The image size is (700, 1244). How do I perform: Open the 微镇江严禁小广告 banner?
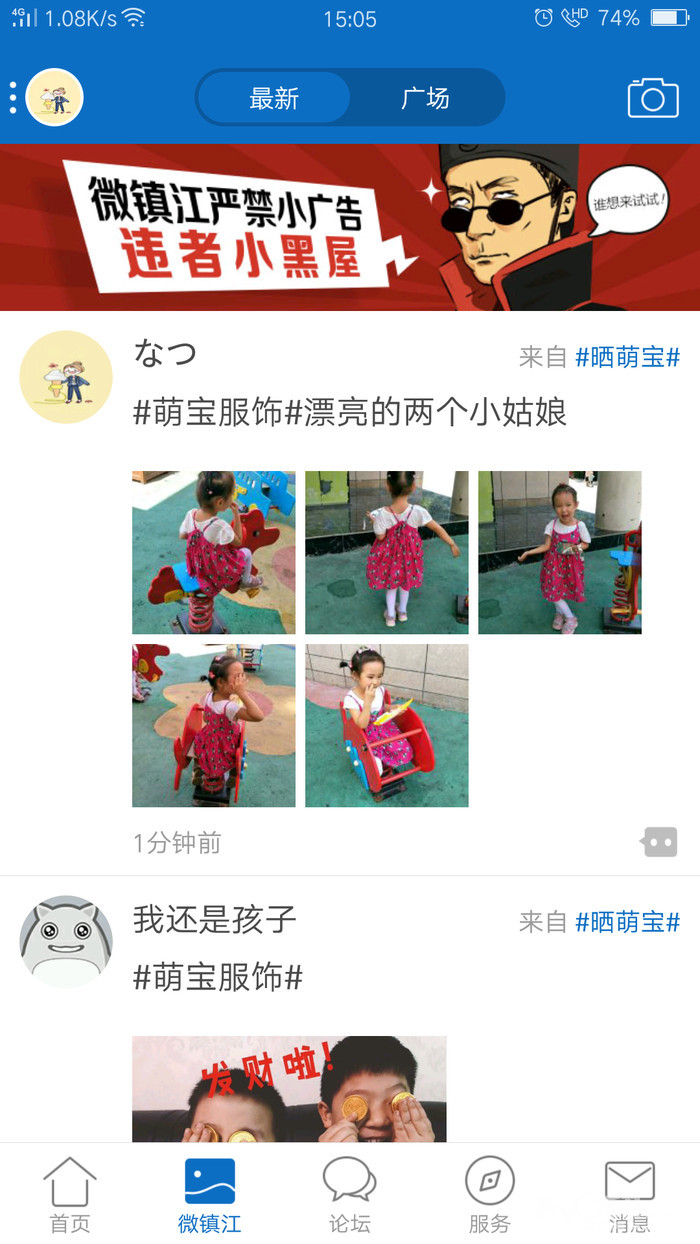click(x=350, y=227)
